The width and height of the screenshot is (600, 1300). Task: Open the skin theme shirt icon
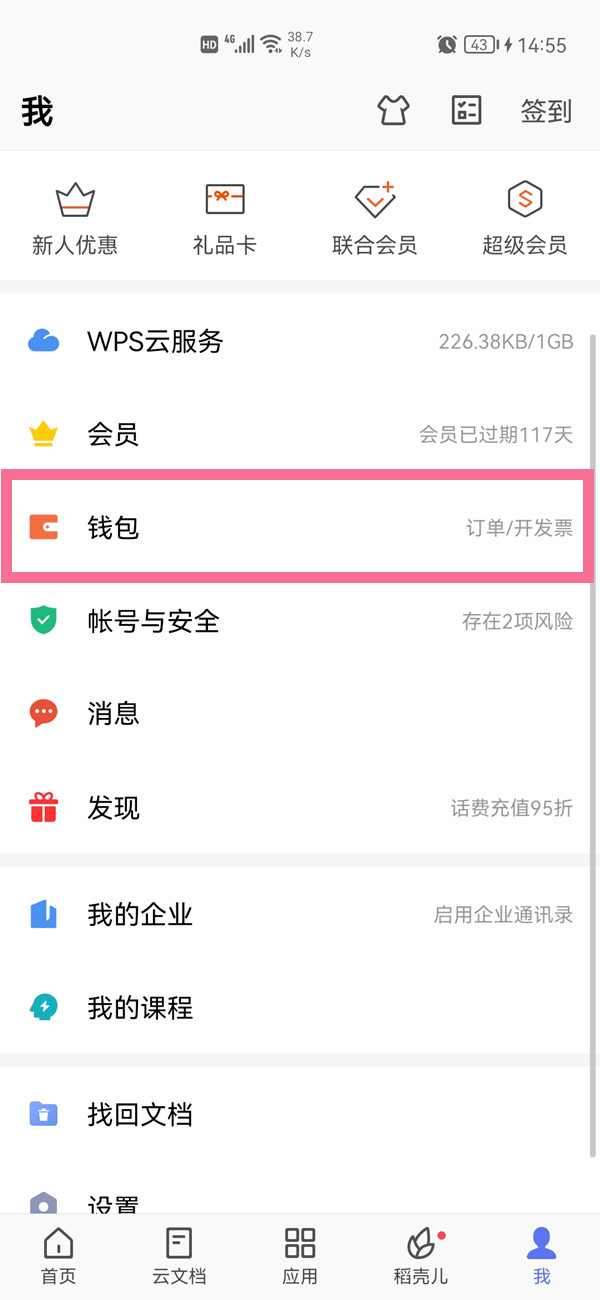pyautogui.click(x=393, y=110)
